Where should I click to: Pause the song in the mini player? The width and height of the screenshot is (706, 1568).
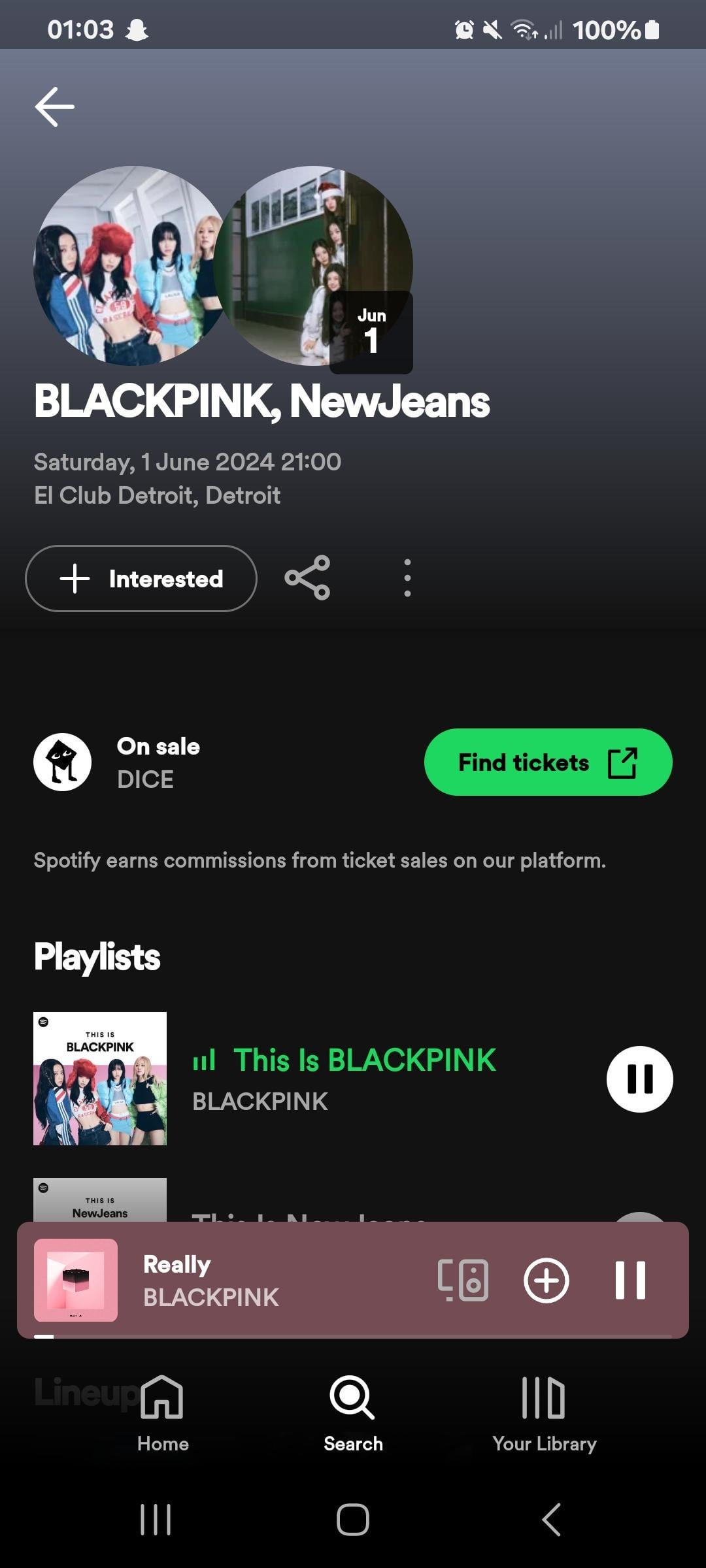tap(630, 1280)
